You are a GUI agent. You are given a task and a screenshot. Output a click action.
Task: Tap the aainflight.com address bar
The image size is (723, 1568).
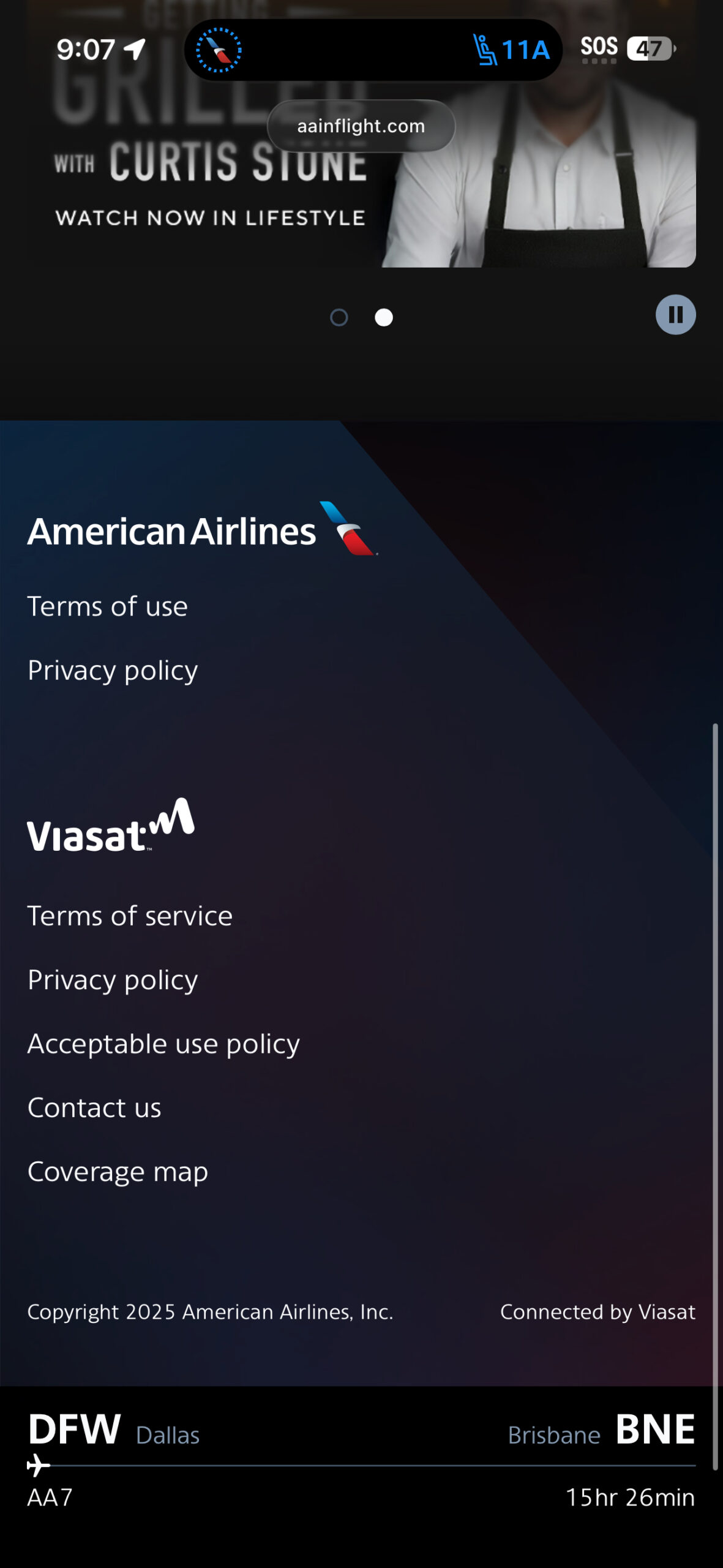pos(361,126)
